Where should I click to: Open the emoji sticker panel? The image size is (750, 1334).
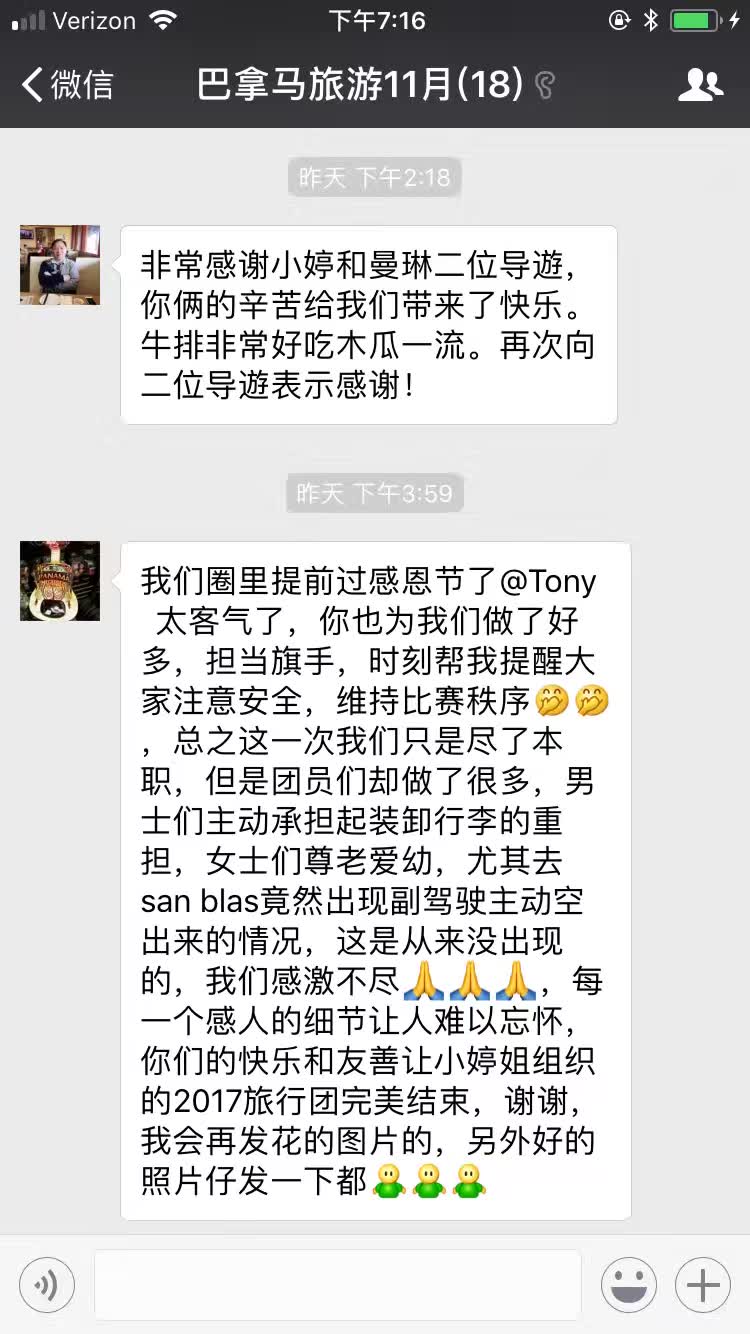[629, 1285]
